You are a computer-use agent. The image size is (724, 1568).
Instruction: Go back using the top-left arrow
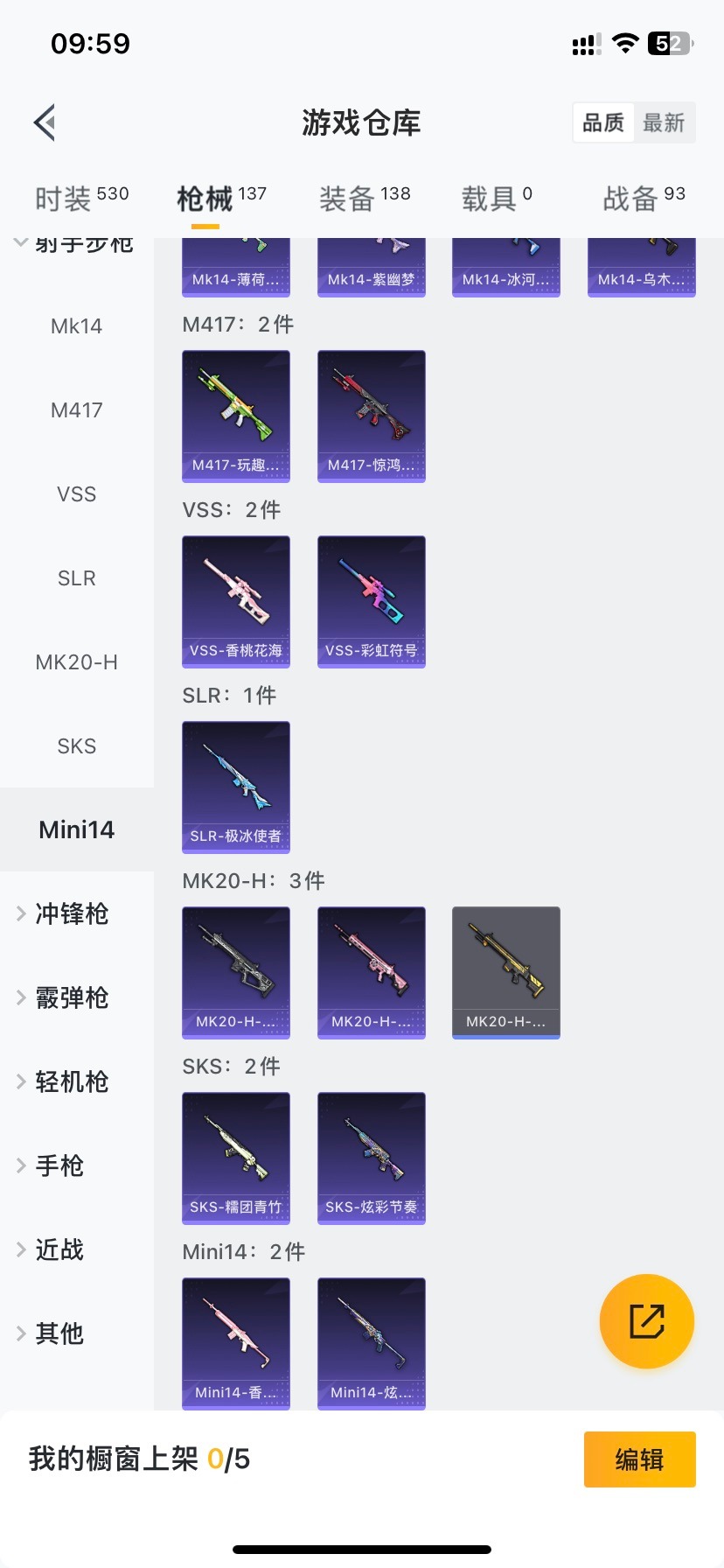click(45, 122)
